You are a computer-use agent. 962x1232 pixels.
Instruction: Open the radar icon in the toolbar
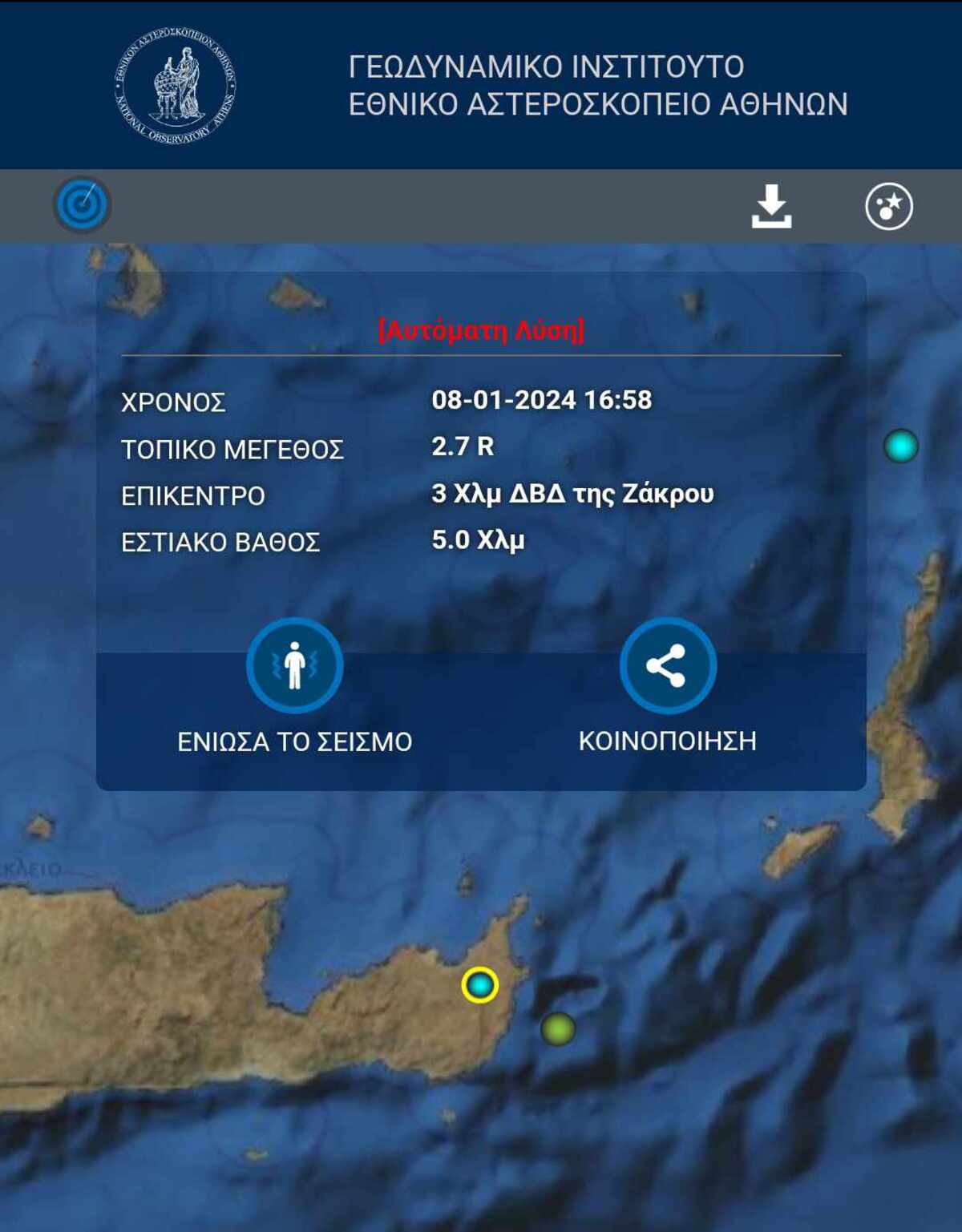[x=83, y=205]
